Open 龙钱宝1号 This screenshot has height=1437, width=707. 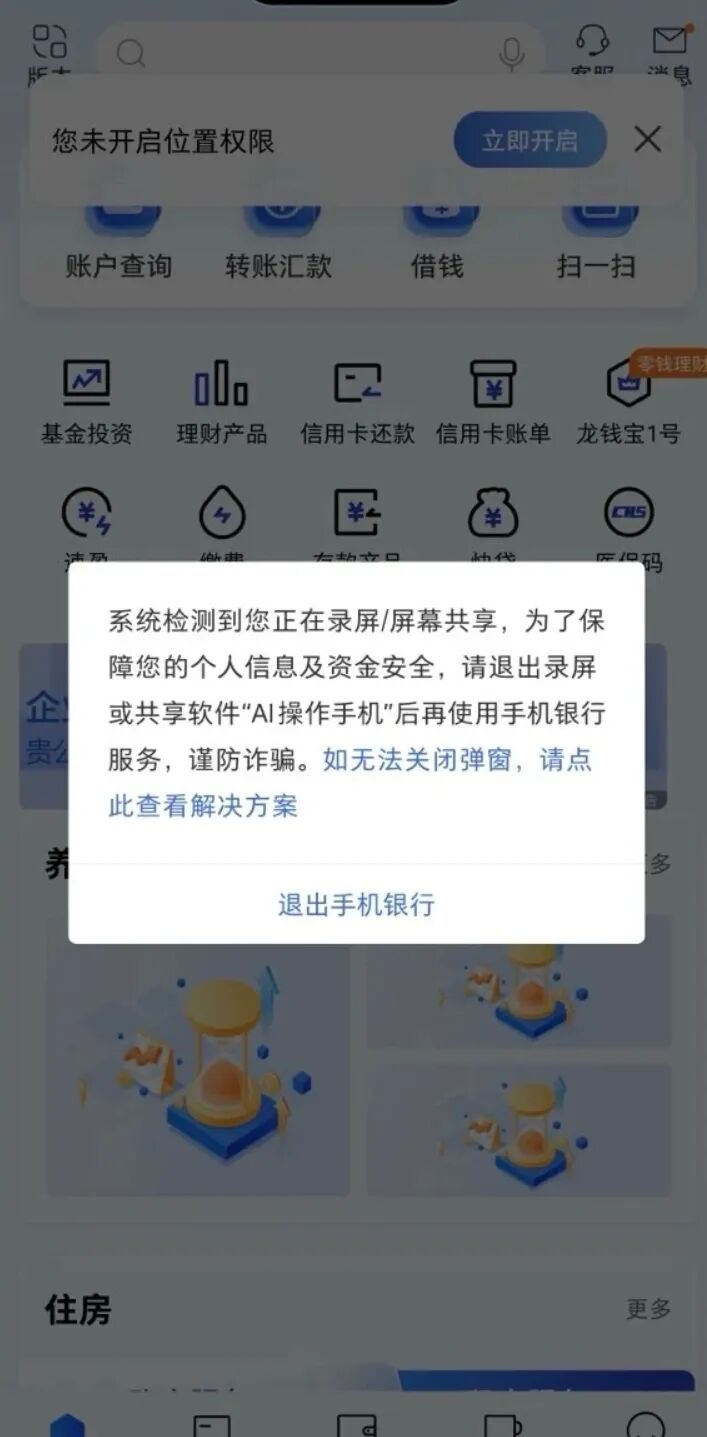[628, 402]
